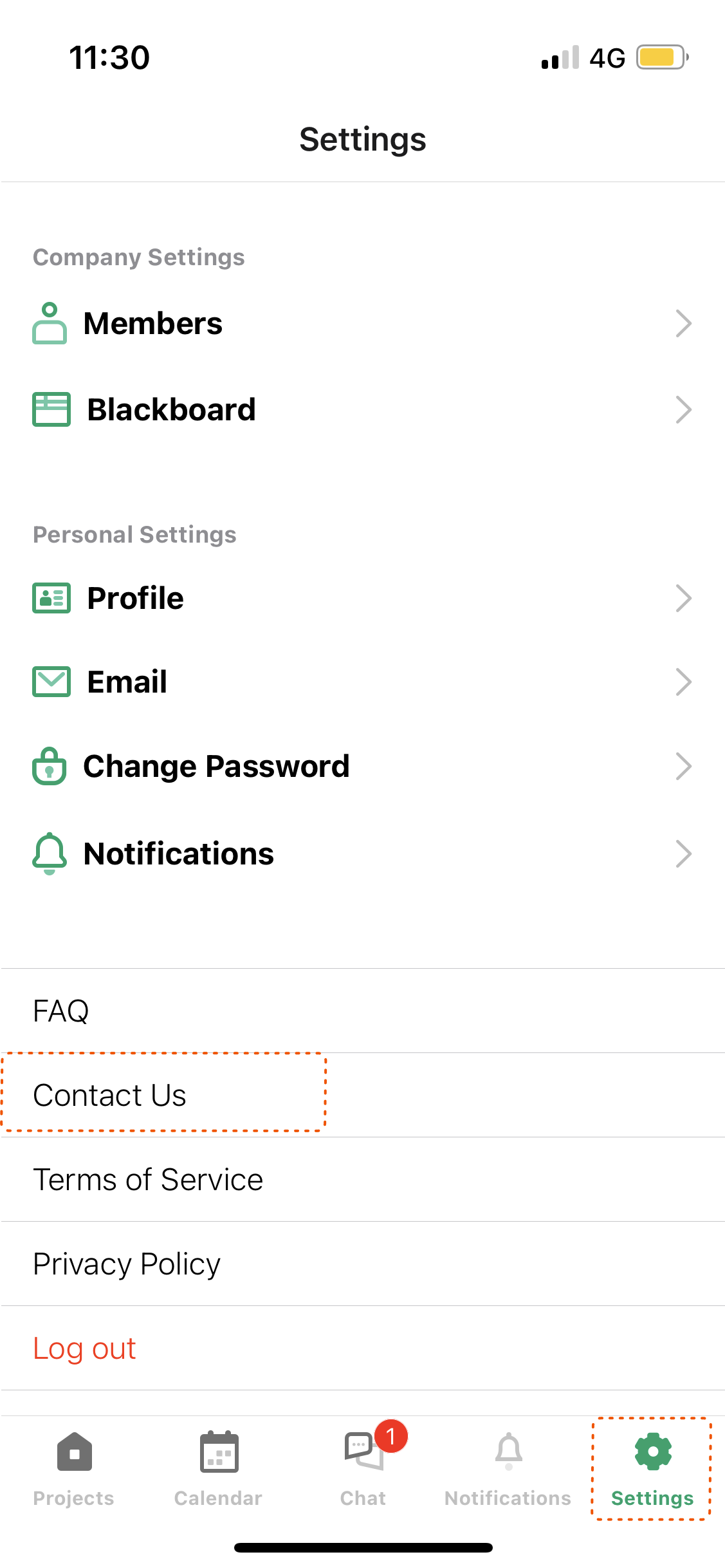Log out of the account

pyautogui.click(x=84, y=1349)
